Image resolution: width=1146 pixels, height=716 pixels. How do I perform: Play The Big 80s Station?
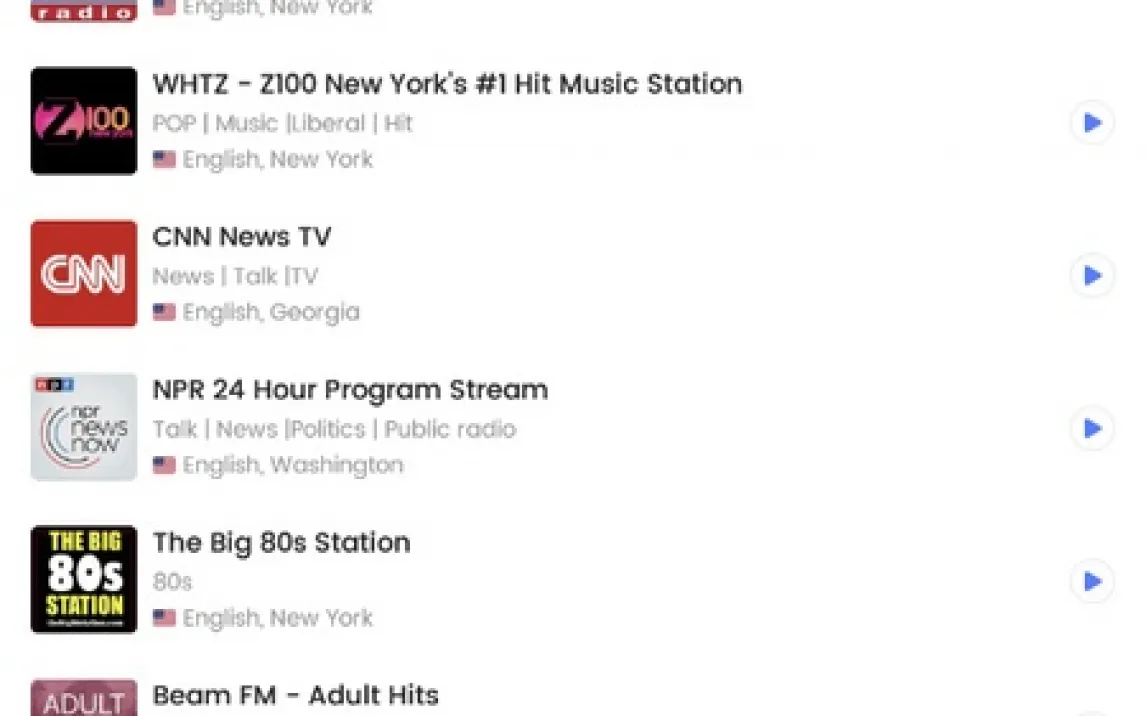1092,582
